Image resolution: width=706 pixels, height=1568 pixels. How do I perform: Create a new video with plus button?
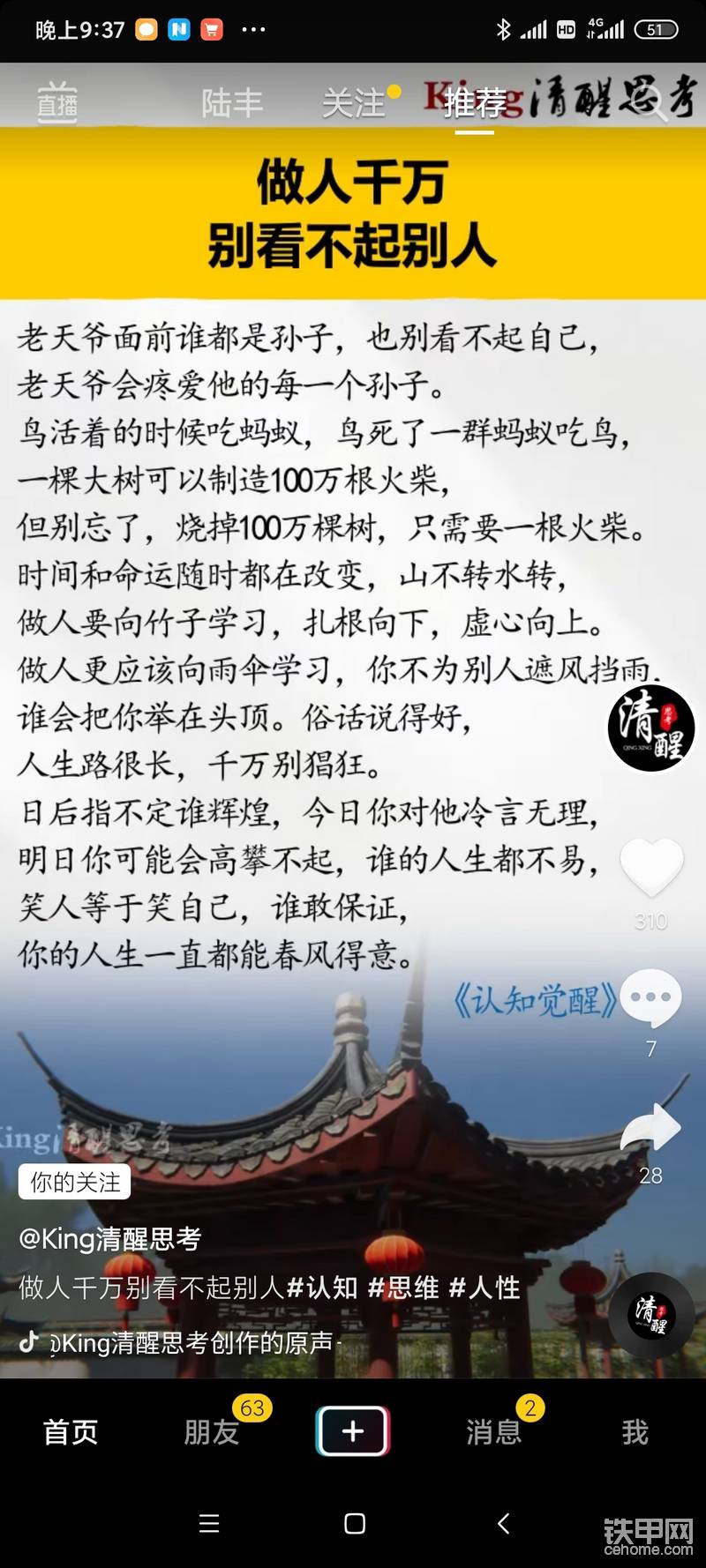353,1431
